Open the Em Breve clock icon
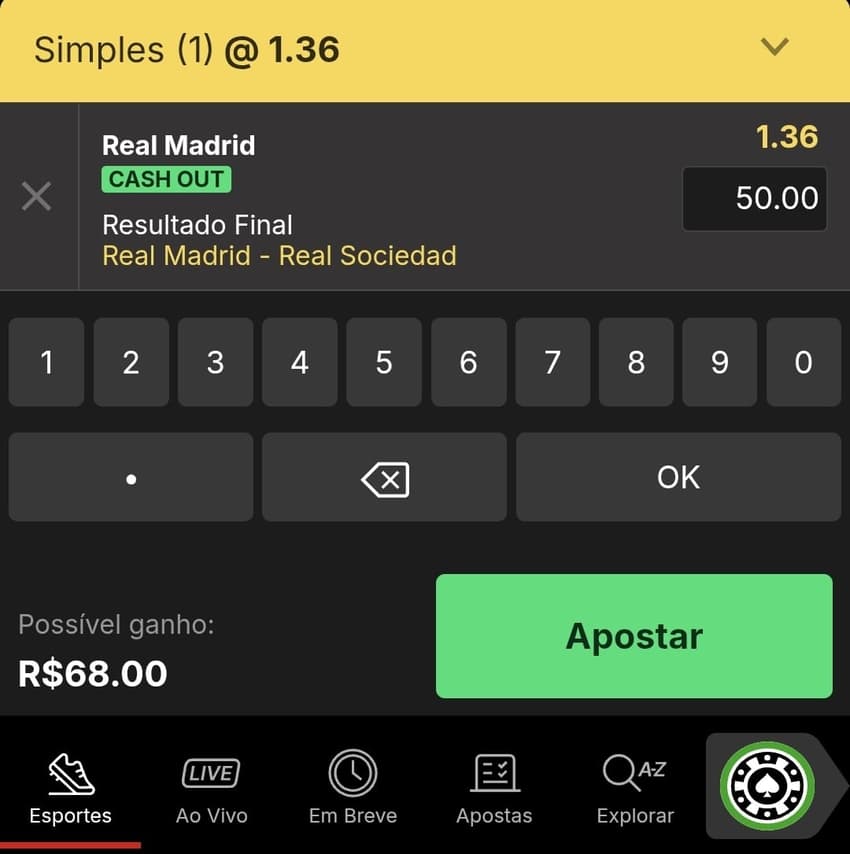850x854 pixels. (352, 772)
